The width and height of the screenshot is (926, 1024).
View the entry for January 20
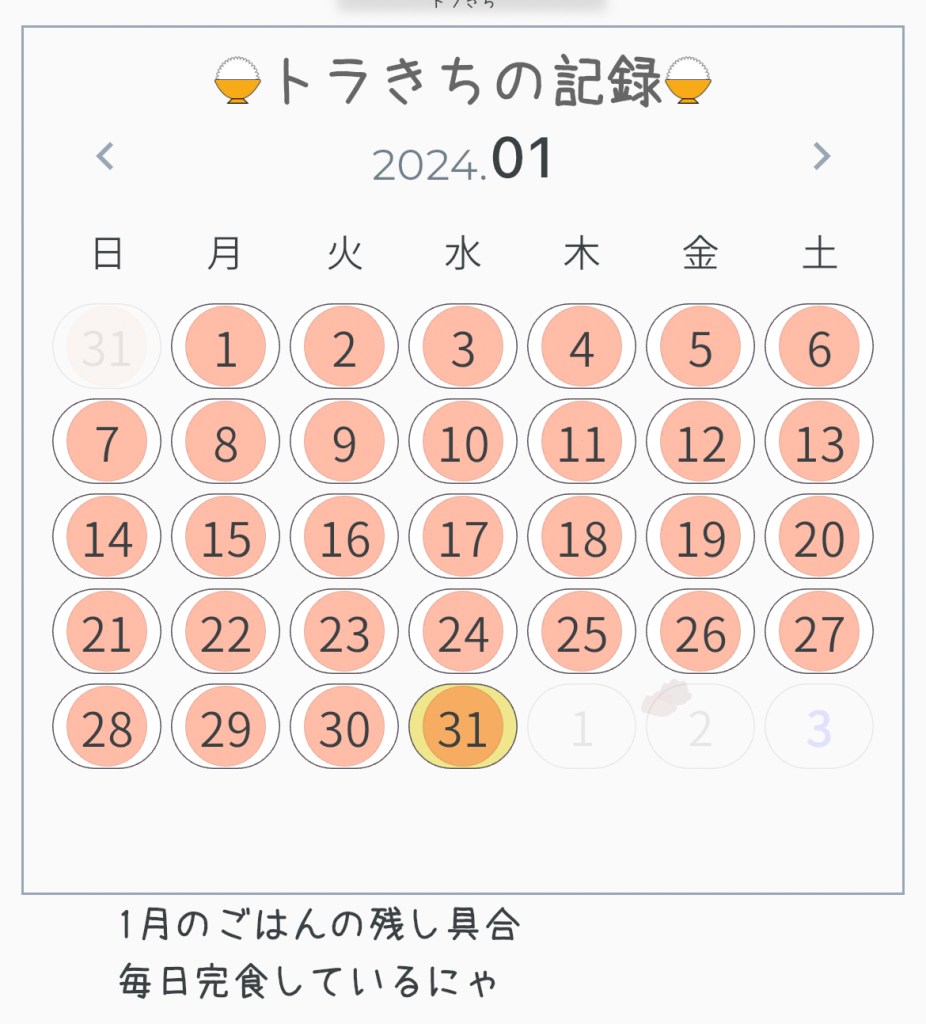point(819,537)
